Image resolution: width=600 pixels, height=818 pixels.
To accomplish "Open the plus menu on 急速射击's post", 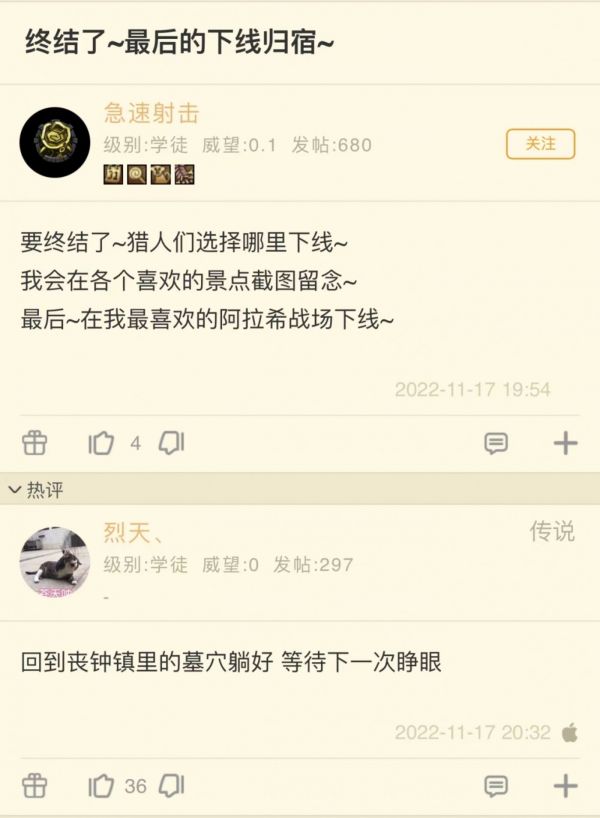I will 565,443.
